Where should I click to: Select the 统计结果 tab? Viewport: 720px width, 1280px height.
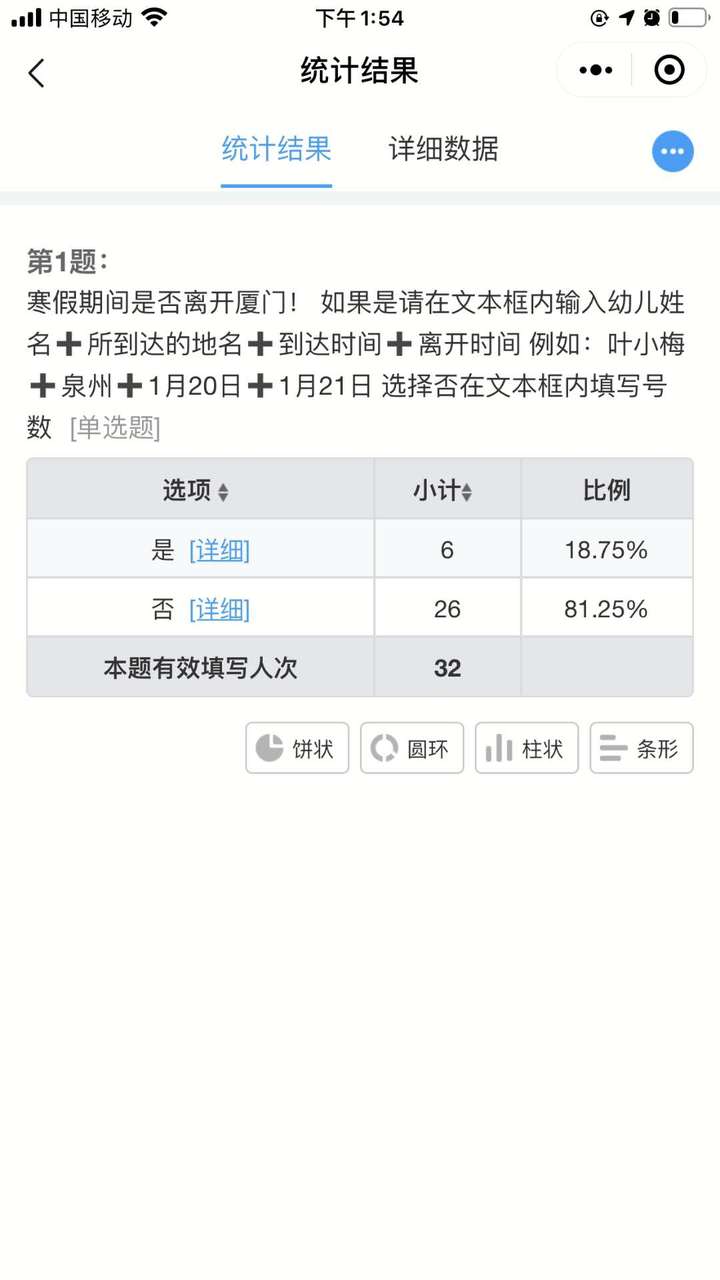(276, 149)
